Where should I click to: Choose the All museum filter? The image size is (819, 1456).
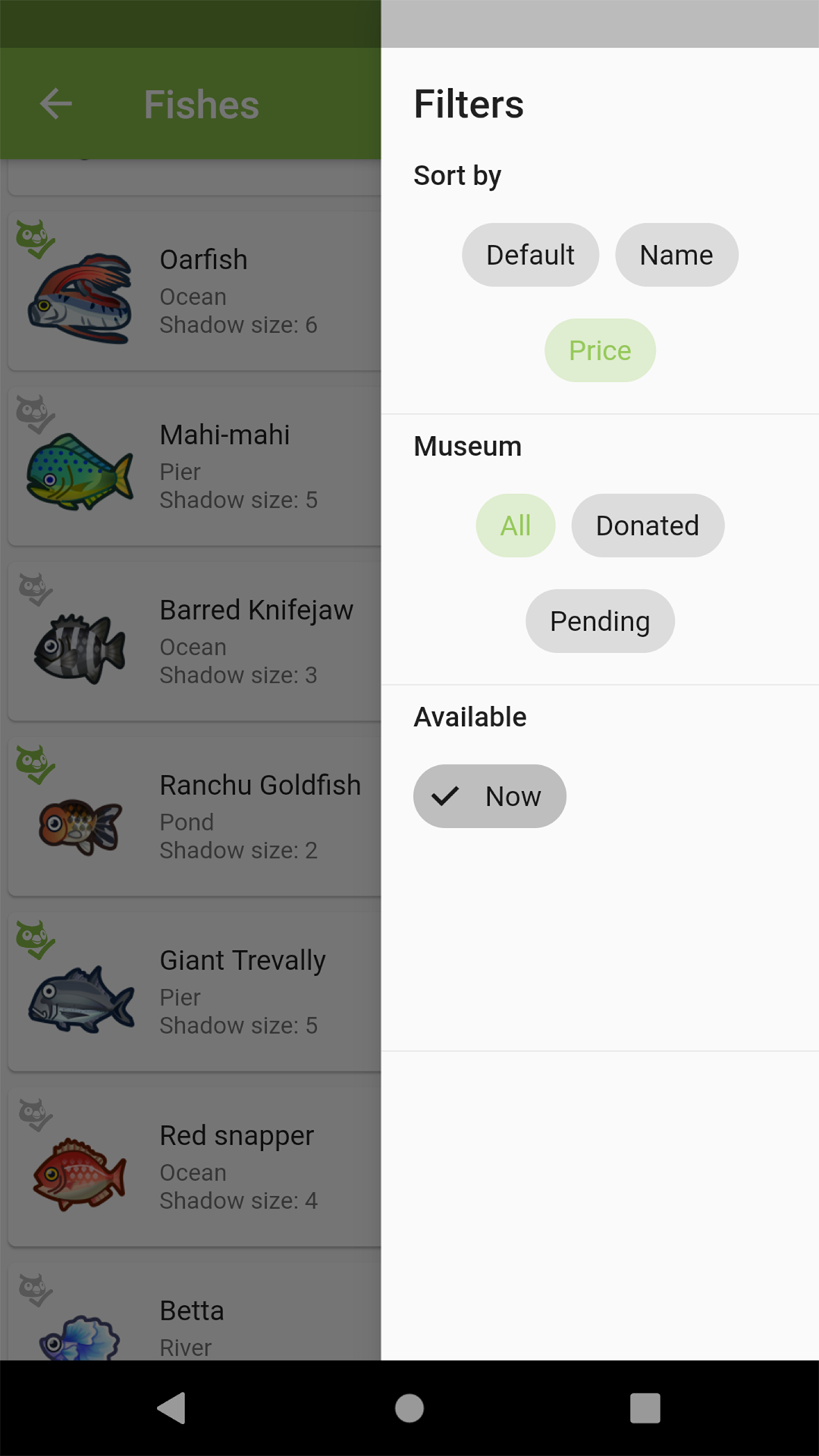516,526
